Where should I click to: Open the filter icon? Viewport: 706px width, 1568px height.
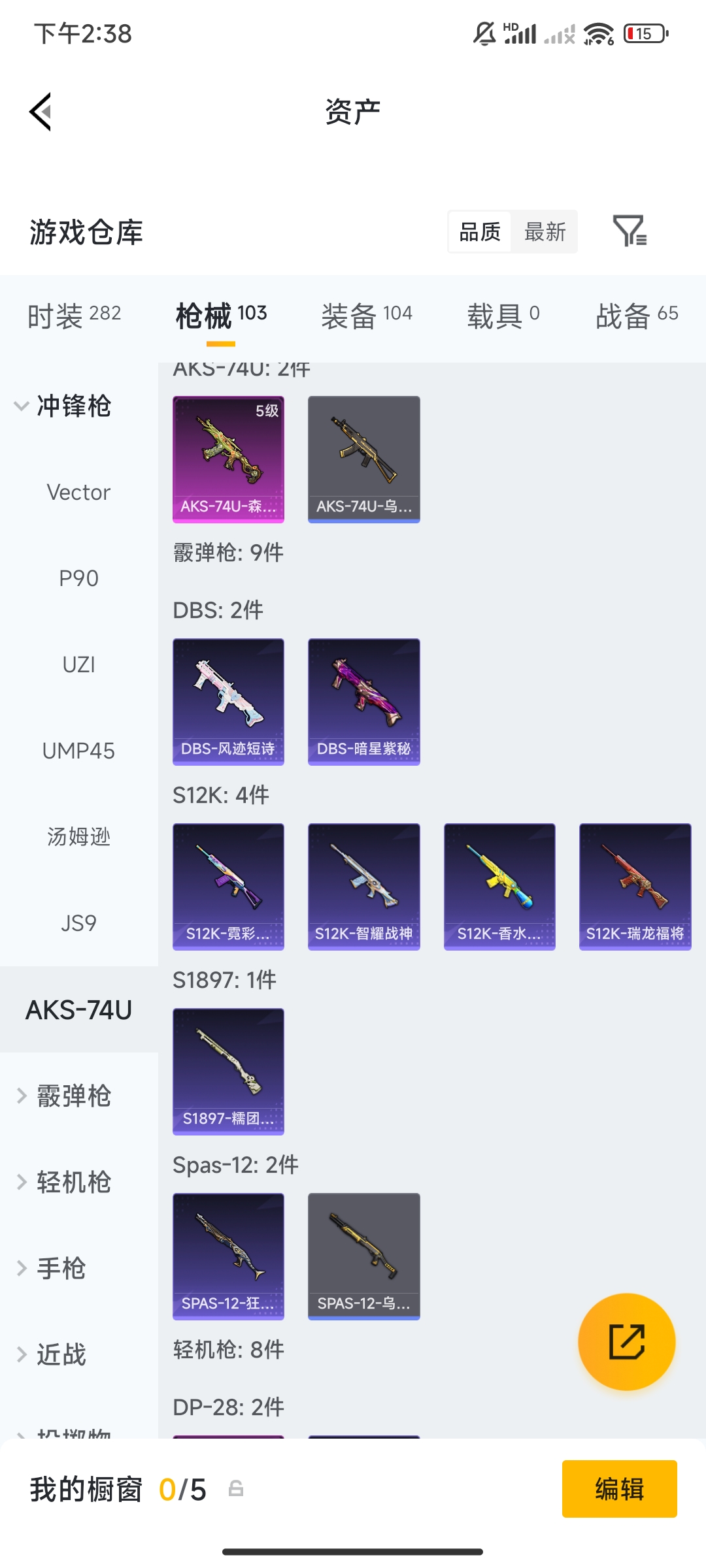click(x=630, y=231)
